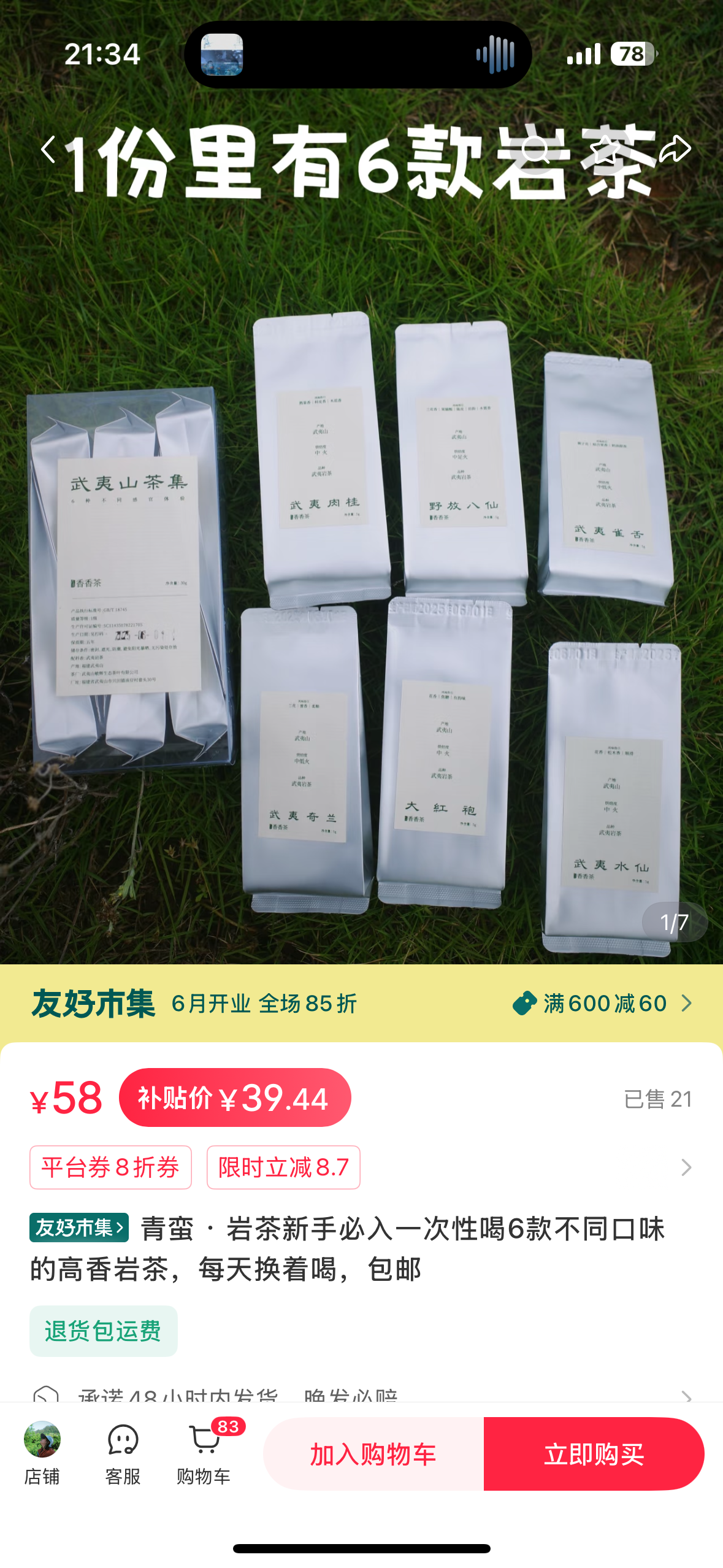Open the search magnifier icon
The image size is (723, 1568).
click(535, 149)
